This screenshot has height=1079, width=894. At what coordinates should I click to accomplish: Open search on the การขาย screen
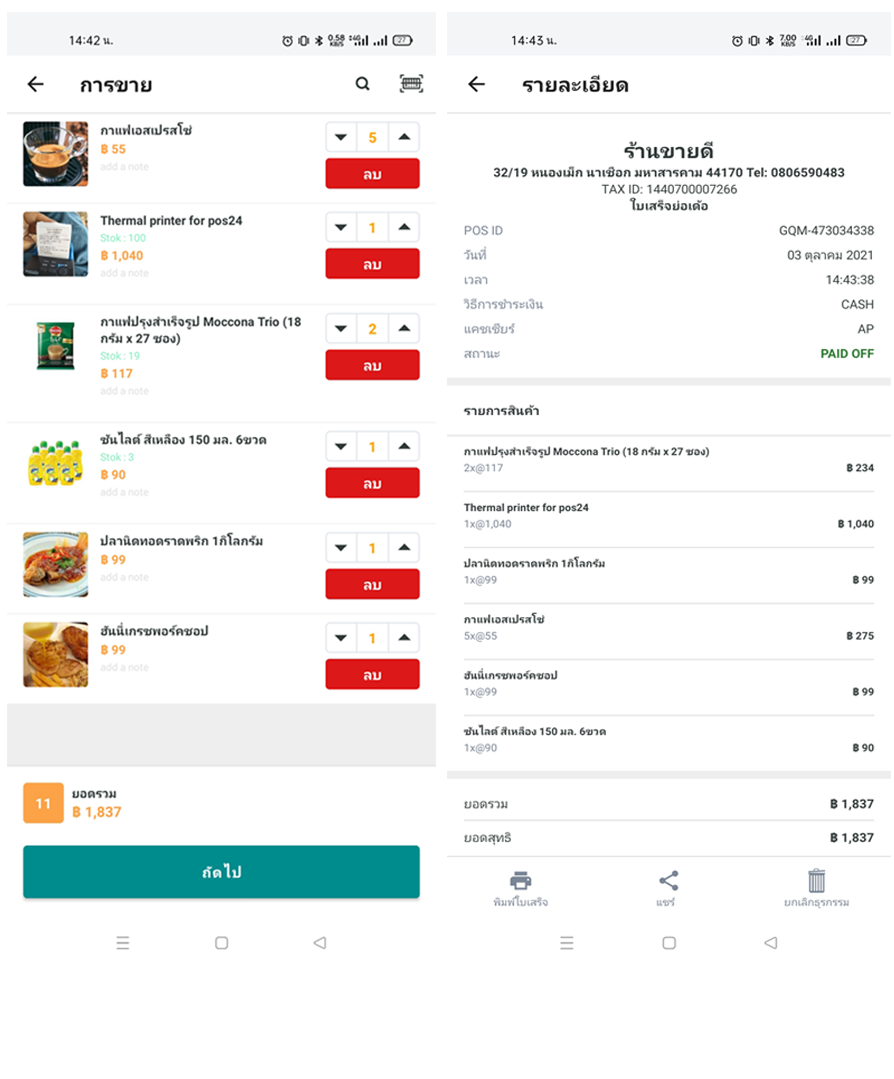tap(362, 85)
